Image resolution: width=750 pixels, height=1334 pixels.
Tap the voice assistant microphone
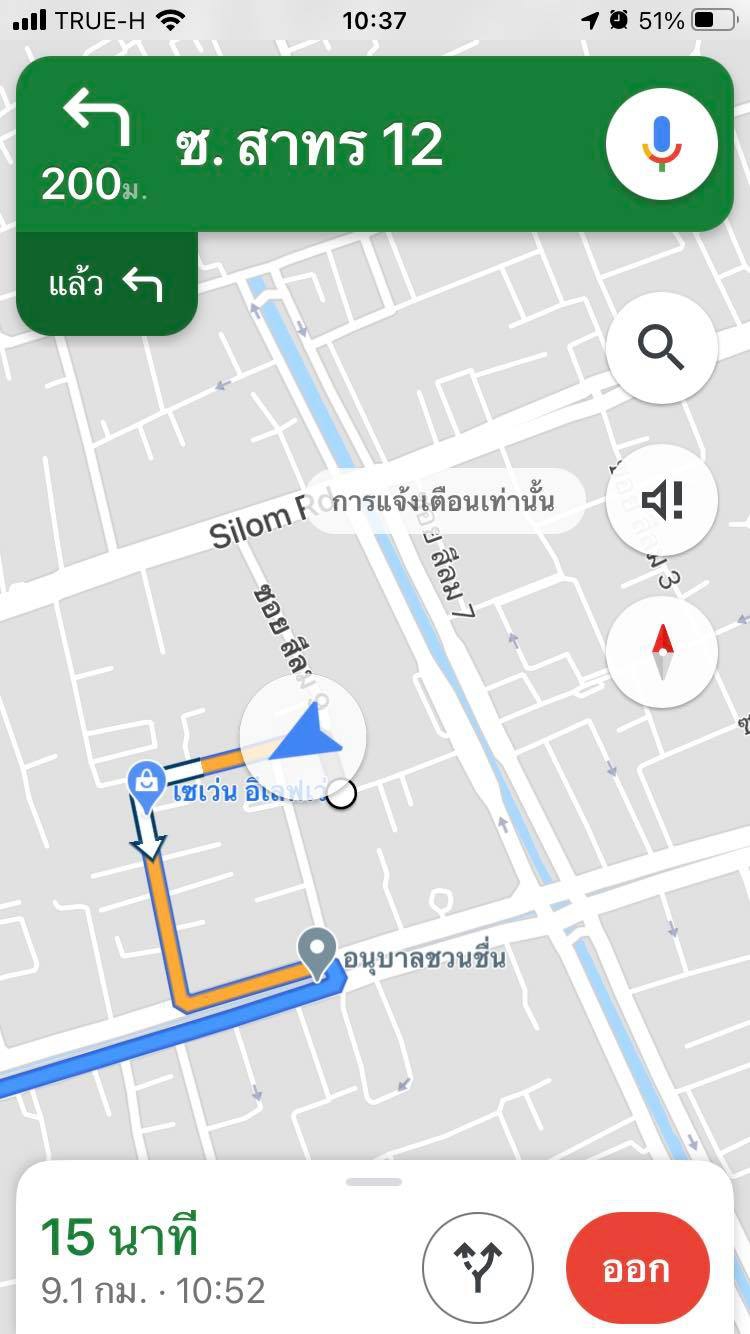661,144
